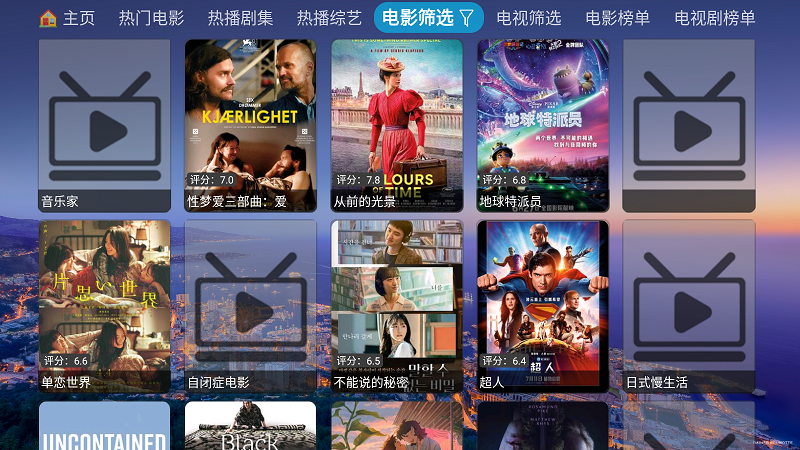Select the movie 从前的光景
The height and width of the screenshot is (450, 800).
coord(397,125)
